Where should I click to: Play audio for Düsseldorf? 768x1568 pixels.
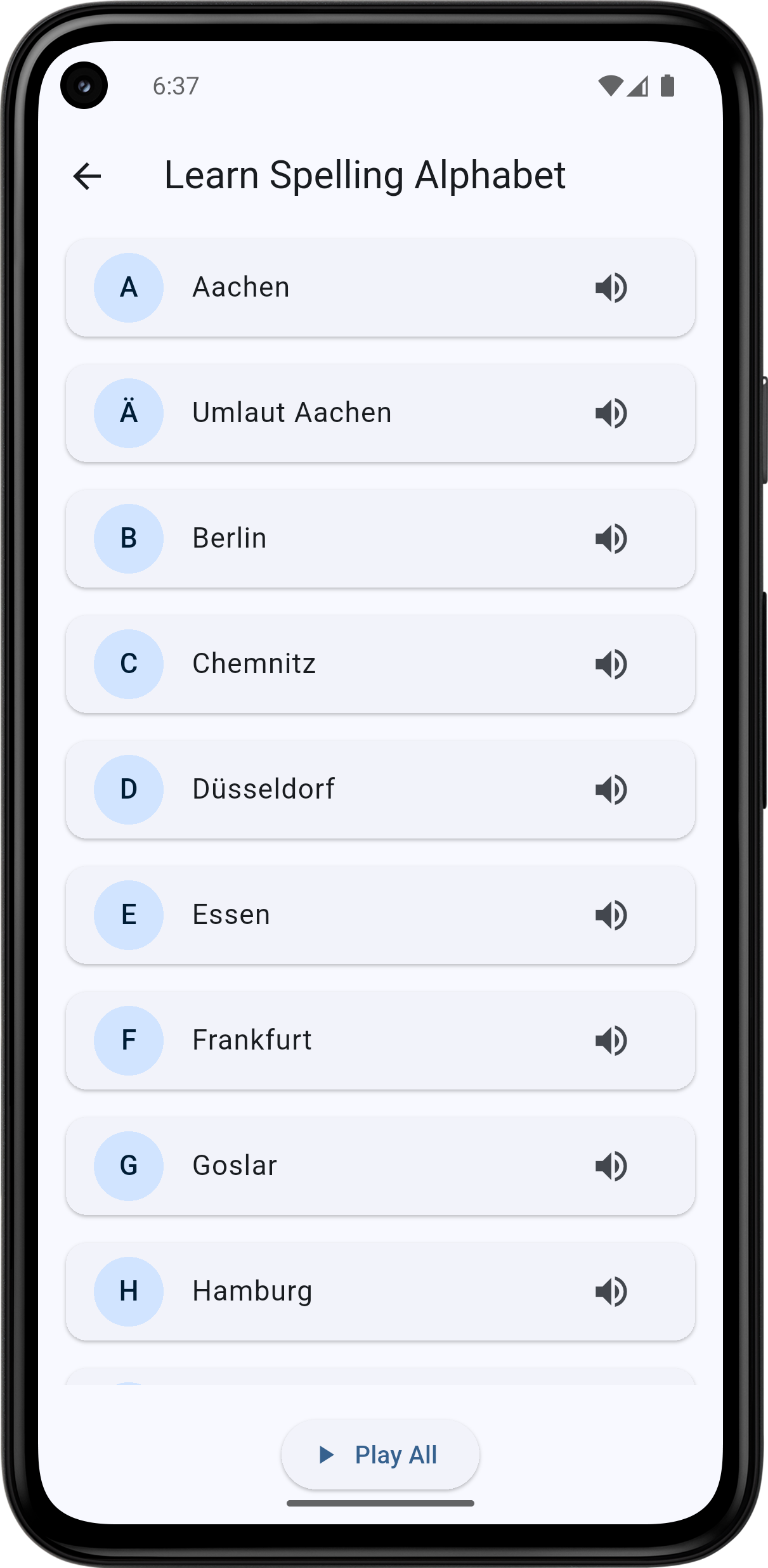(612, 789)
